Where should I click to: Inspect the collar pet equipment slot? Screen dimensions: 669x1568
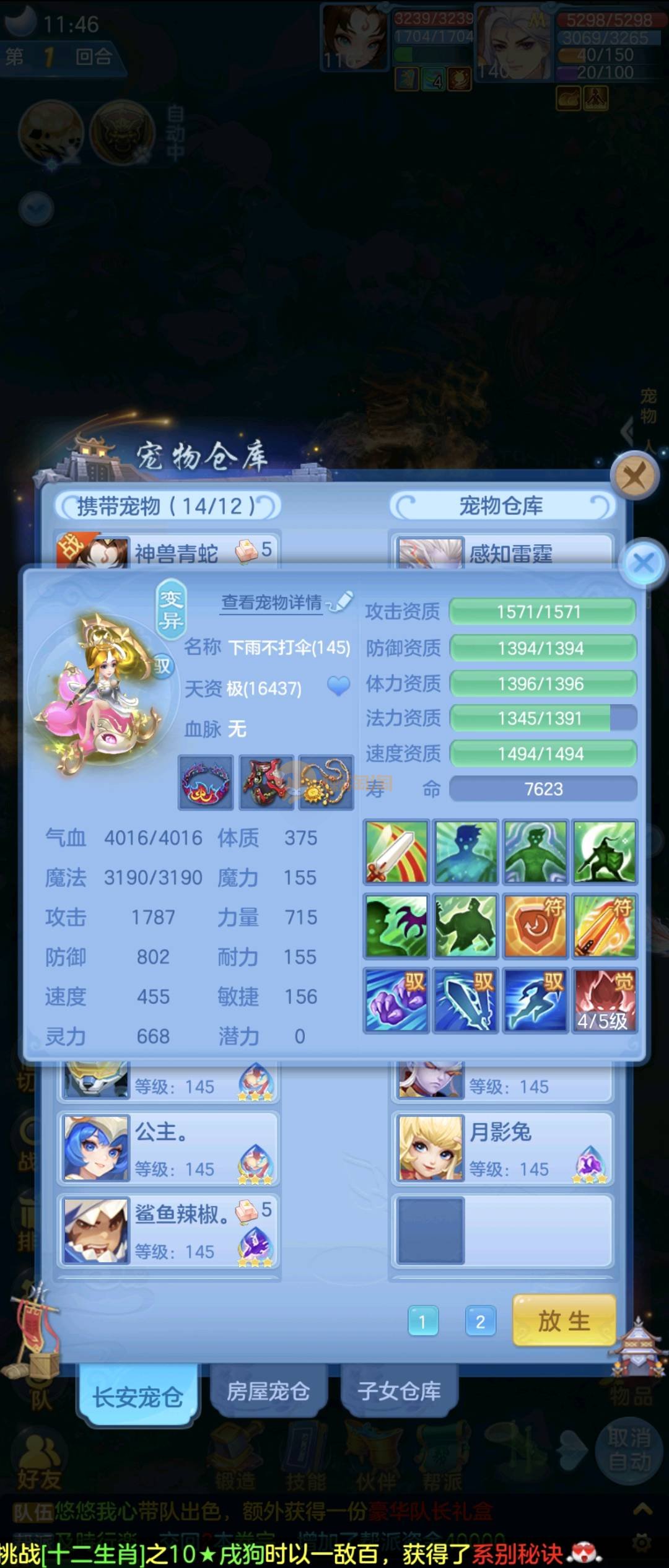coord(206,782)
